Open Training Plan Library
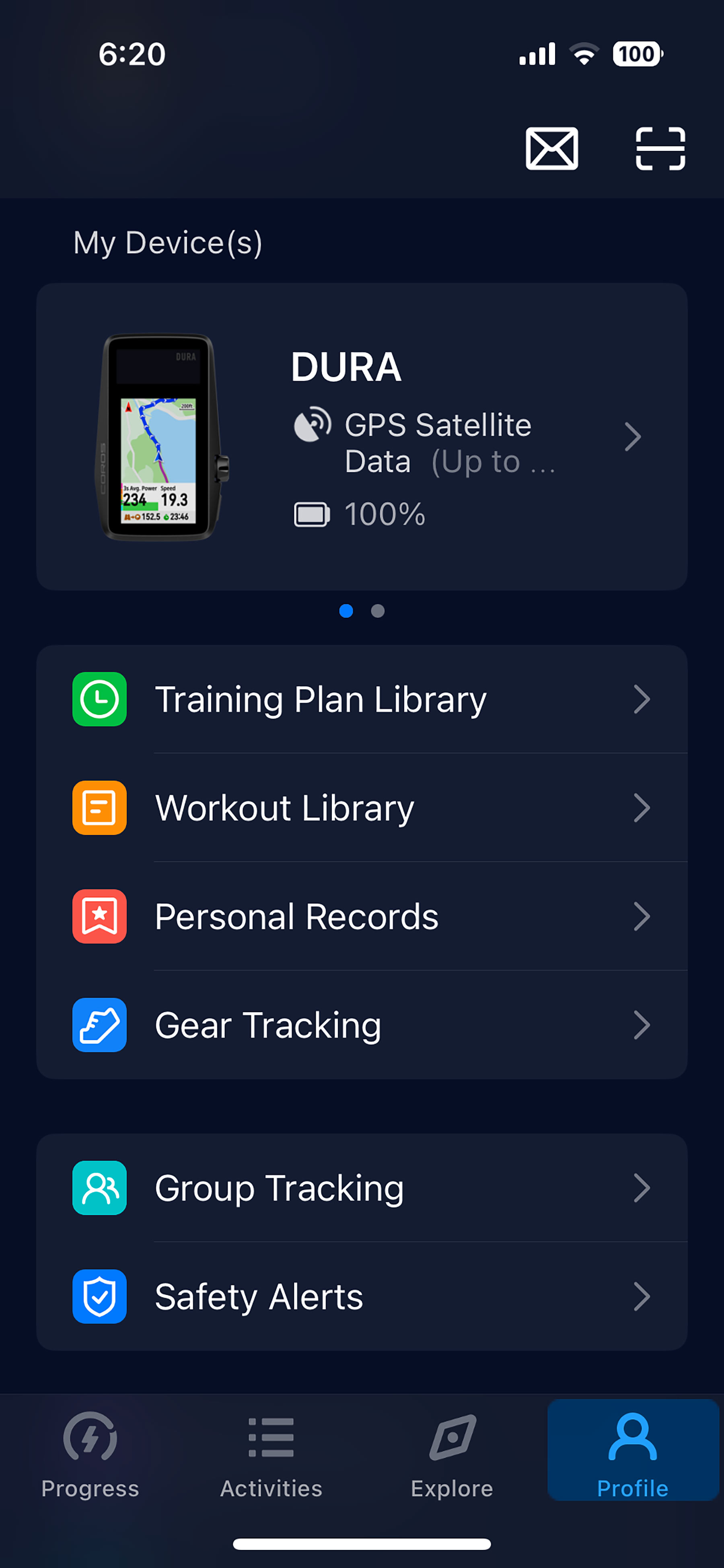724x1568 pixels. coord(361,699)
